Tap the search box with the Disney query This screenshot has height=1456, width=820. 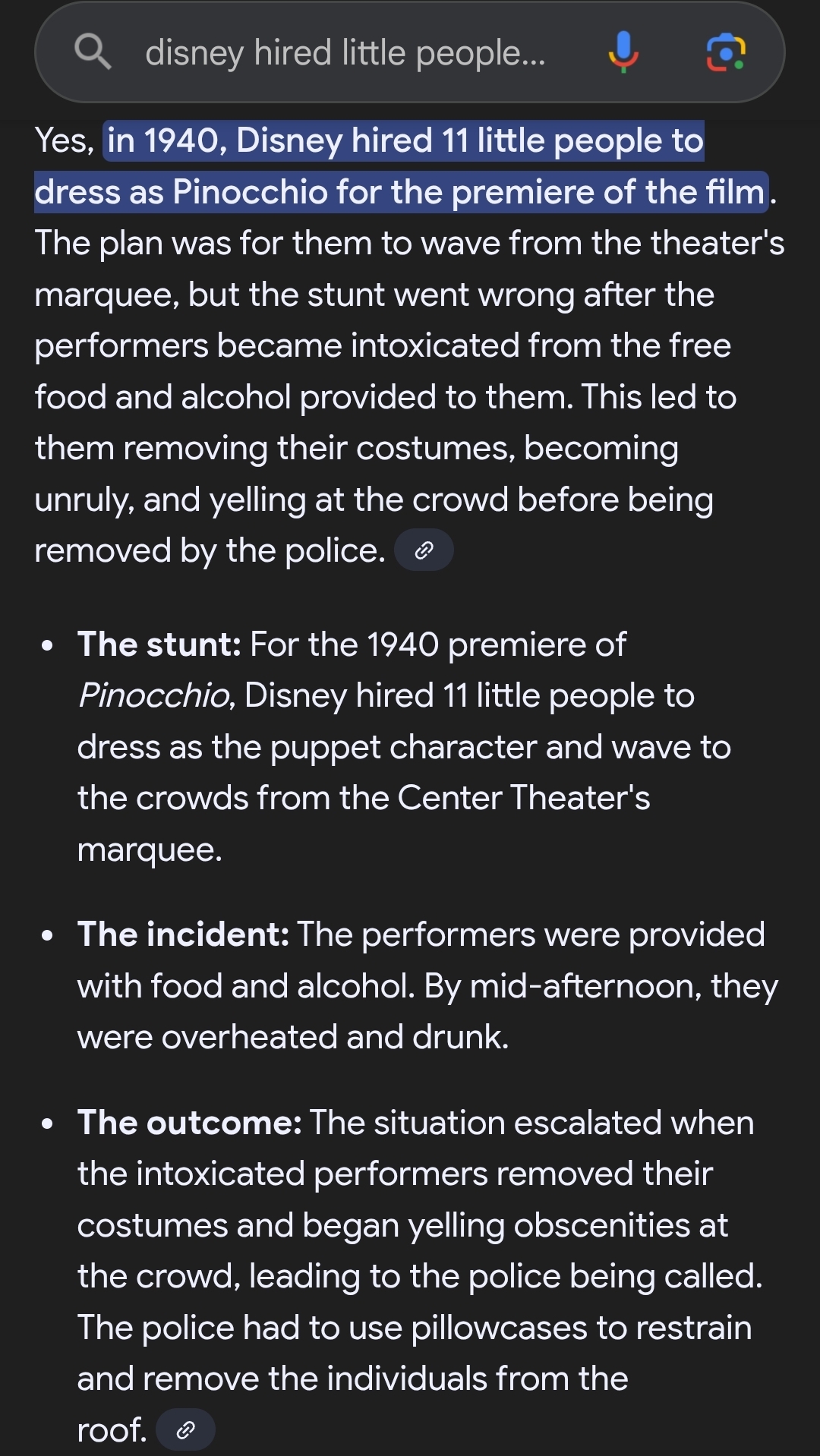[x=345, y=53]
